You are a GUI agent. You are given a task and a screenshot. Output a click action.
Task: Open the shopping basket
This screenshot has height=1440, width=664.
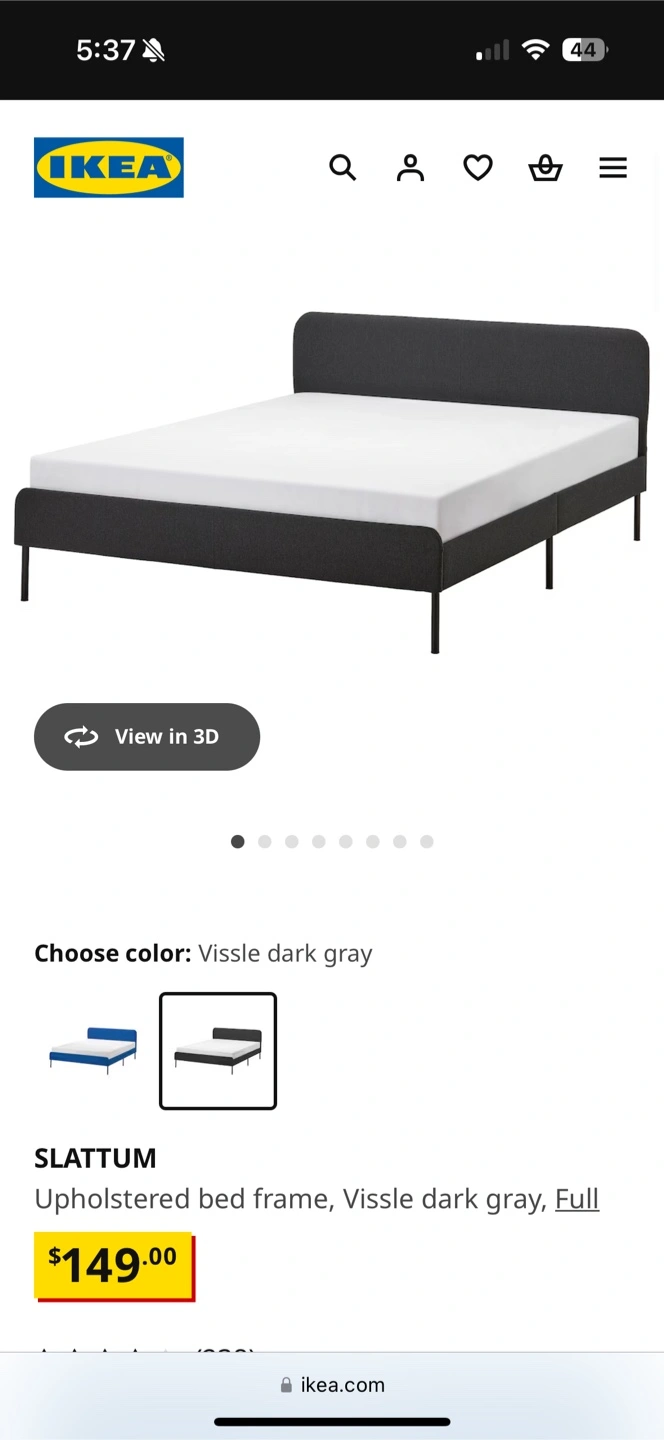click(545, 168)
